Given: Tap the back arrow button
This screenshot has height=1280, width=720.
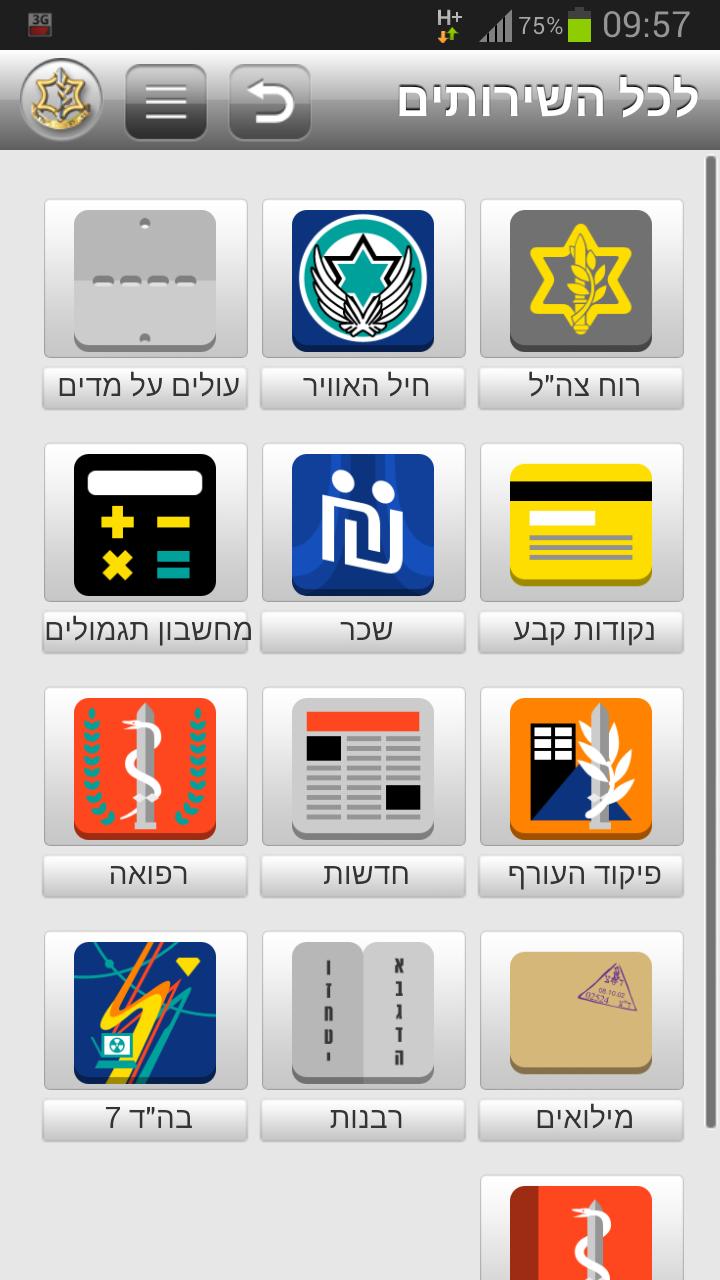Looking at the screenshot, I should pos(268,102).
